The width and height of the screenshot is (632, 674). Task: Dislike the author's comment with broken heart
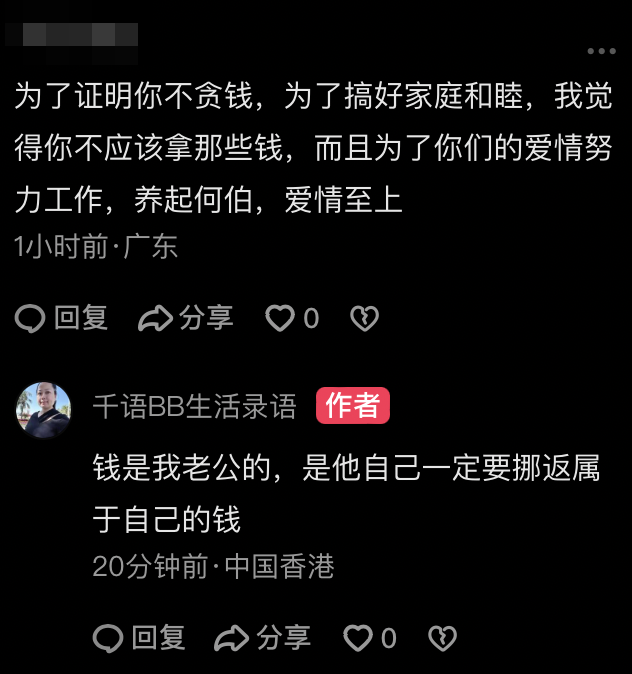point(442,638)
